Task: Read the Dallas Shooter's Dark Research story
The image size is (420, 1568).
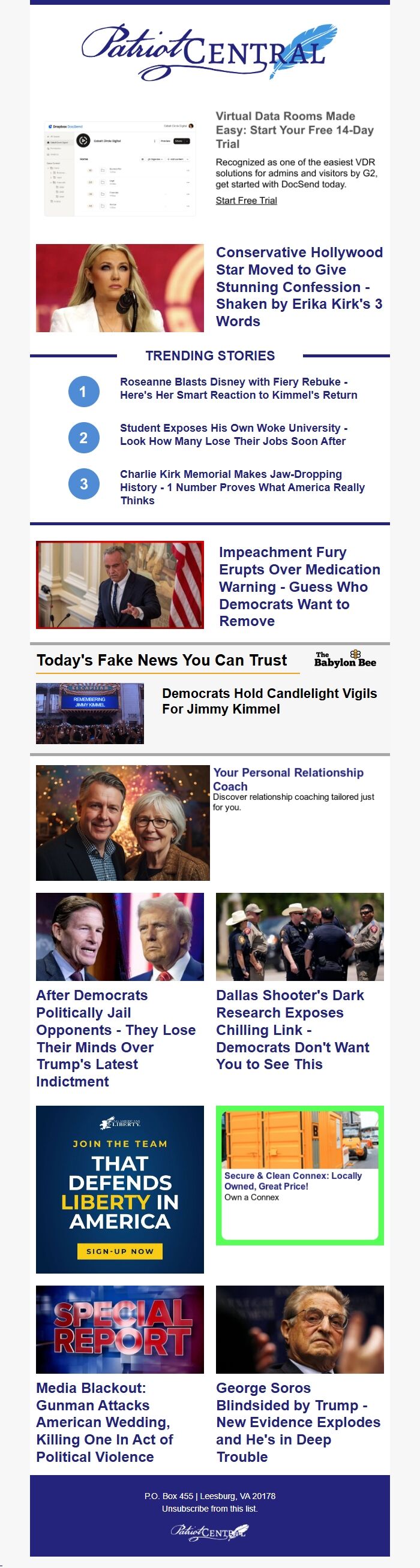Action: coord(293,1030)
